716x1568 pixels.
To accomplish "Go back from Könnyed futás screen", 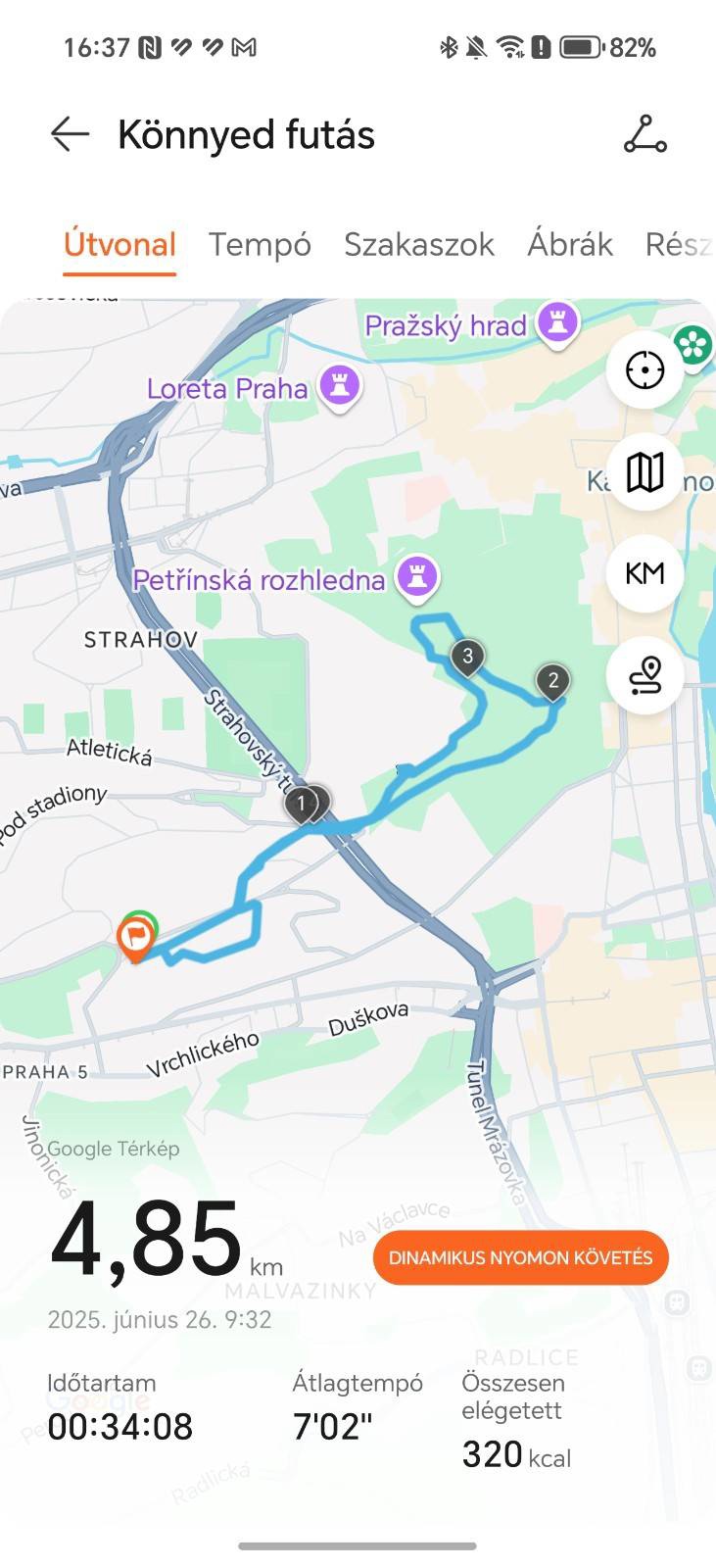I will [x=71, y=134].
